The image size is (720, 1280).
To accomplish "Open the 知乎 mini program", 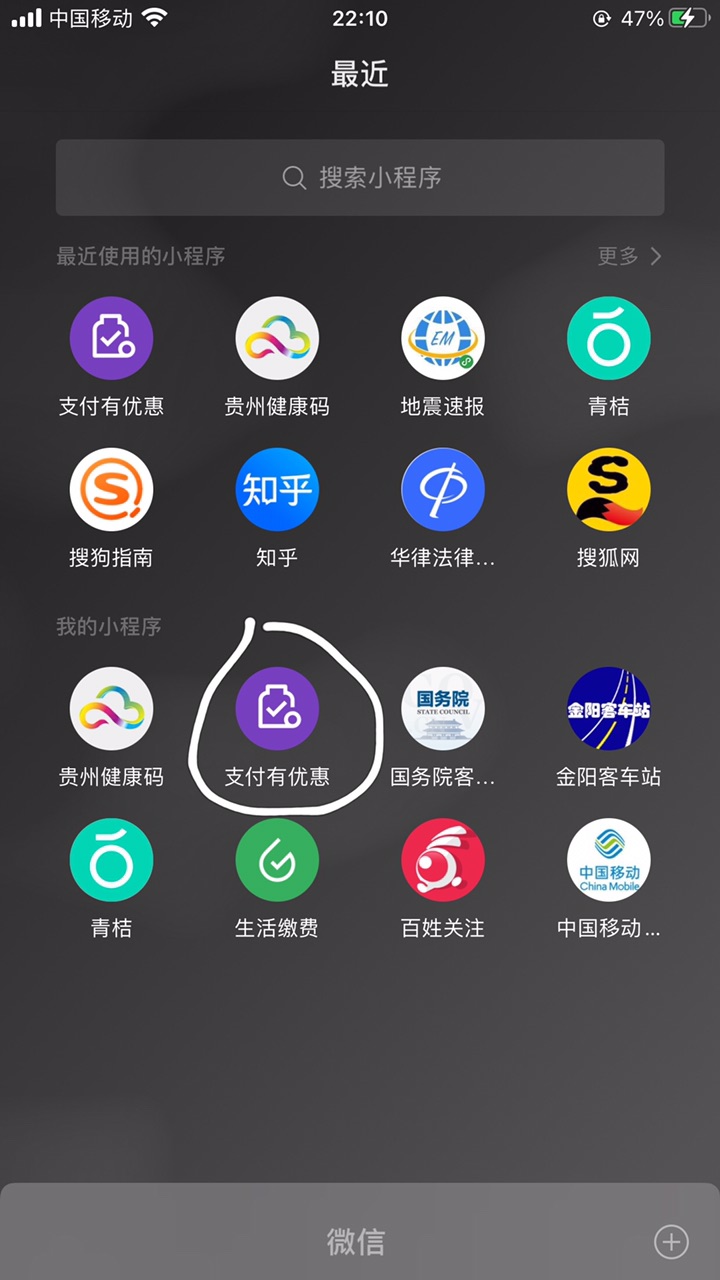I will click(x=277, y=489).
